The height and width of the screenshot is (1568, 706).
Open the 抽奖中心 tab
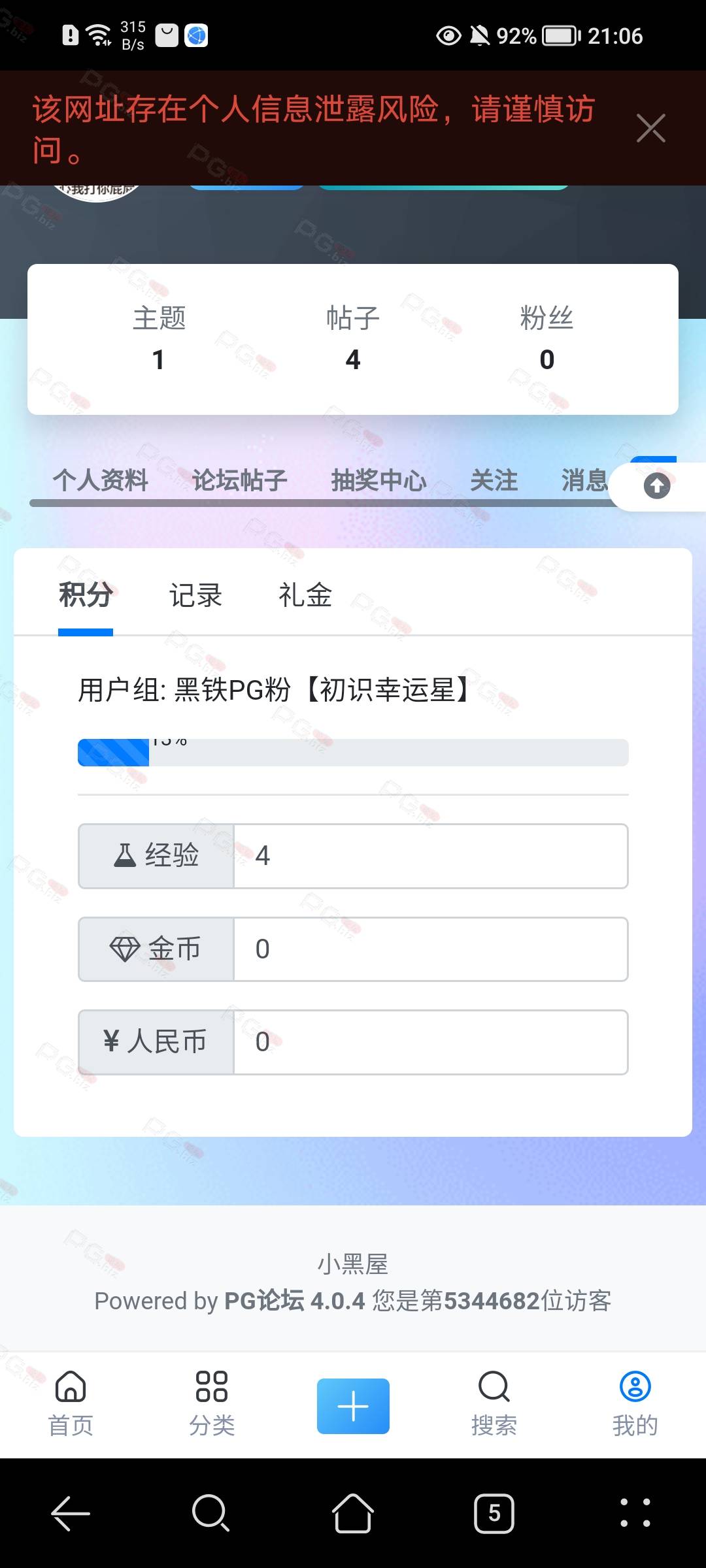[378, 480]
